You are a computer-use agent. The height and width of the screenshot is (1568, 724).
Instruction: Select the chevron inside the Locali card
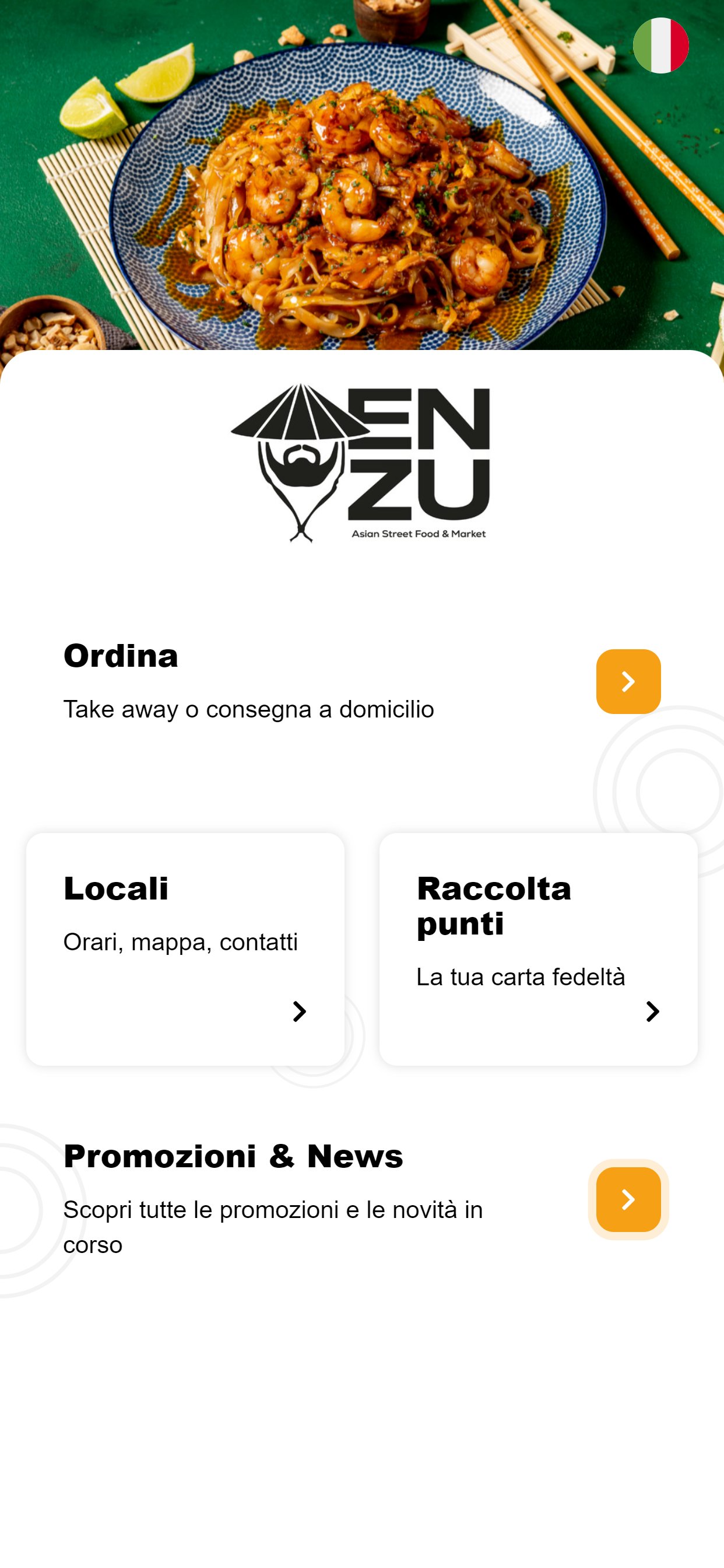pyautogui.click(x=299, y=1012)
